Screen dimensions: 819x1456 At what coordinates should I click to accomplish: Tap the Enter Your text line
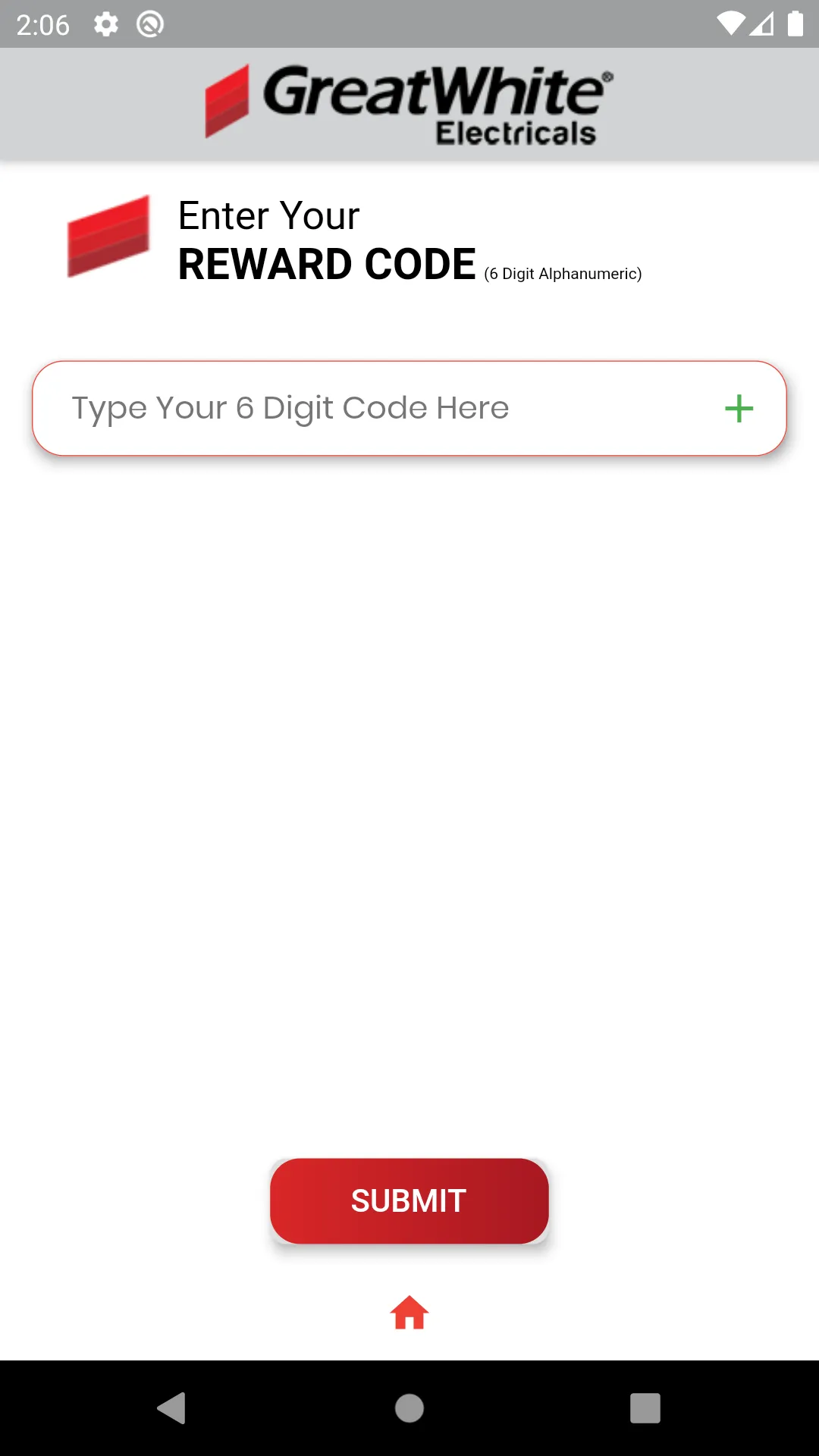(268, 215)
